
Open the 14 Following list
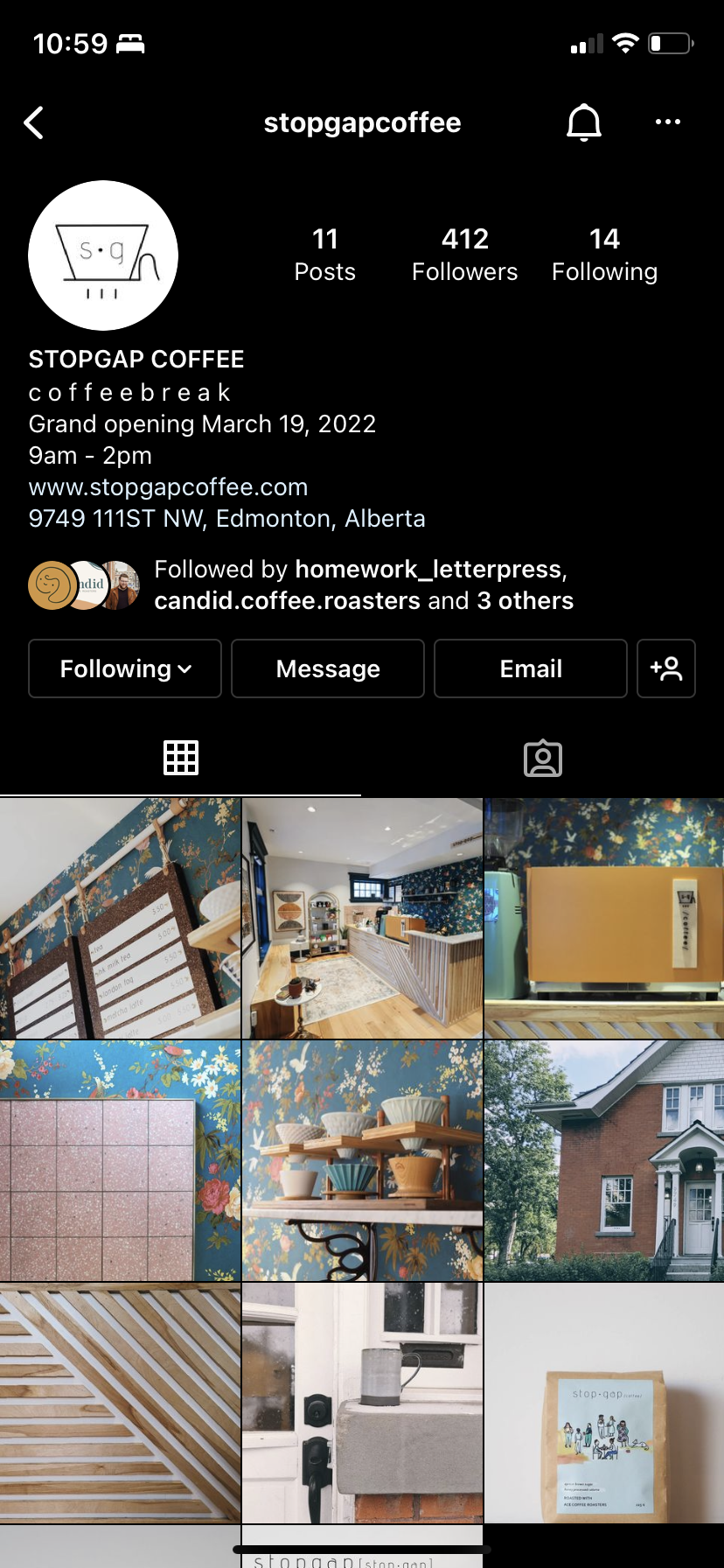click(604, 254)
